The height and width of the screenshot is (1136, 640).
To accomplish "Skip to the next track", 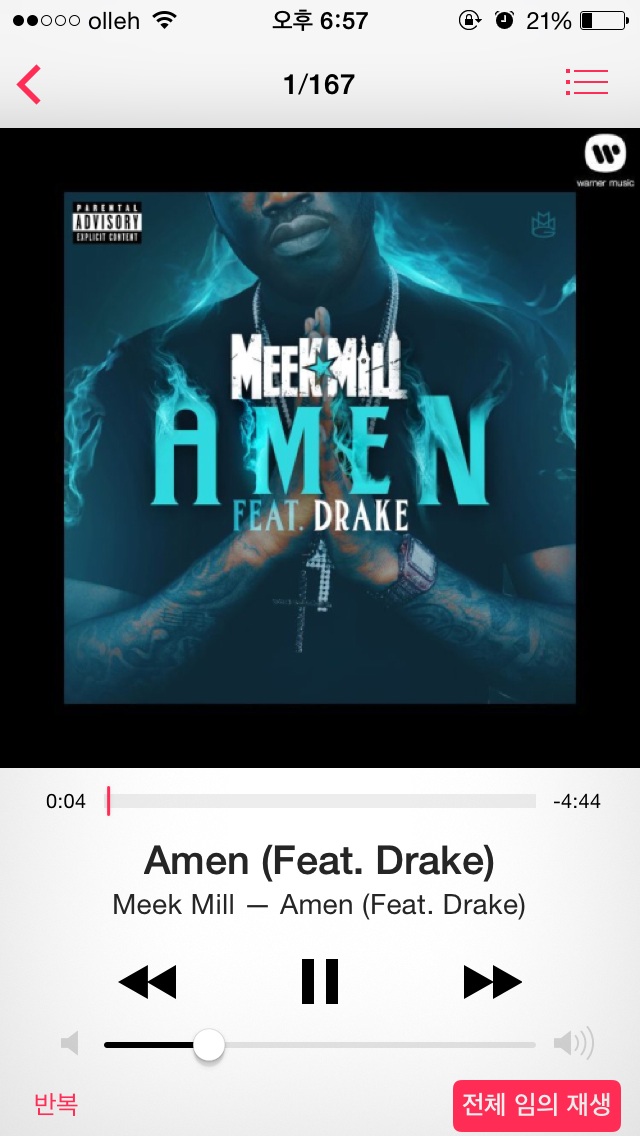I will (492, 982).
